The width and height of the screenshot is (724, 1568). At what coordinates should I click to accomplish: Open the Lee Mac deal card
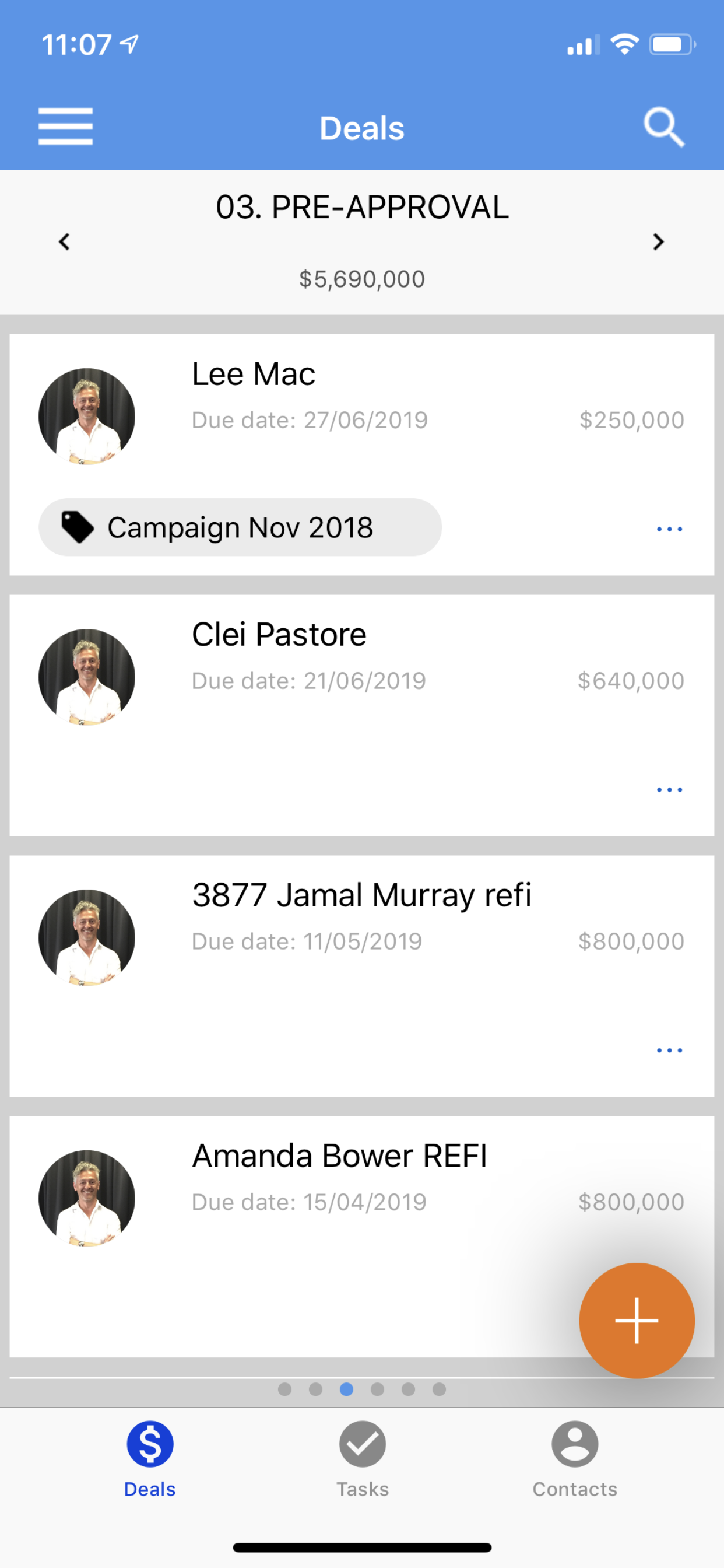point(362,454)
